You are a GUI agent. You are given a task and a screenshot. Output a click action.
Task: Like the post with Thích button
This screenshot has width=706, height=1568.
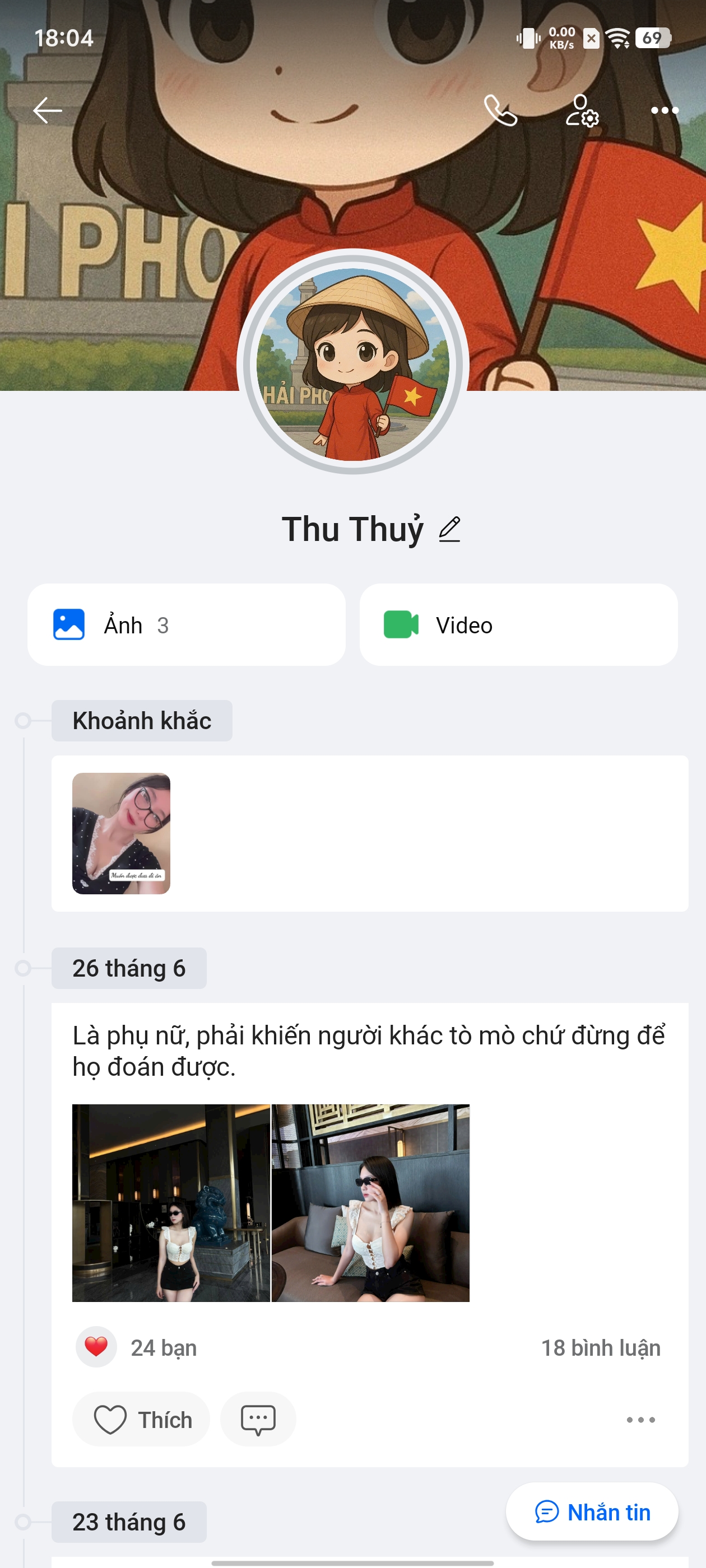[141, 1420]
